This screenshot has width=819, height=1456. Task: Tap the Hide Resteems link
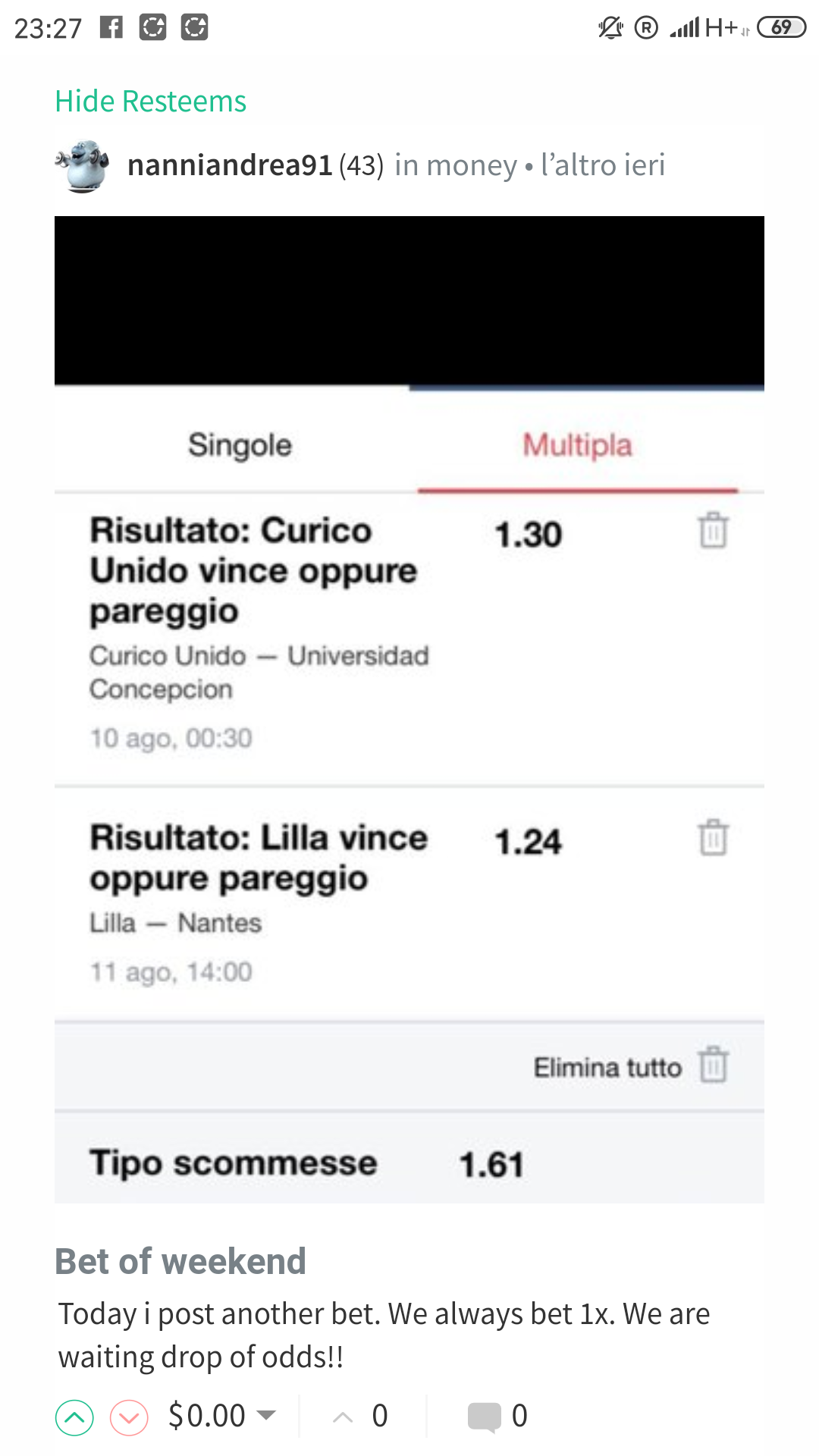tap(150, 101)
